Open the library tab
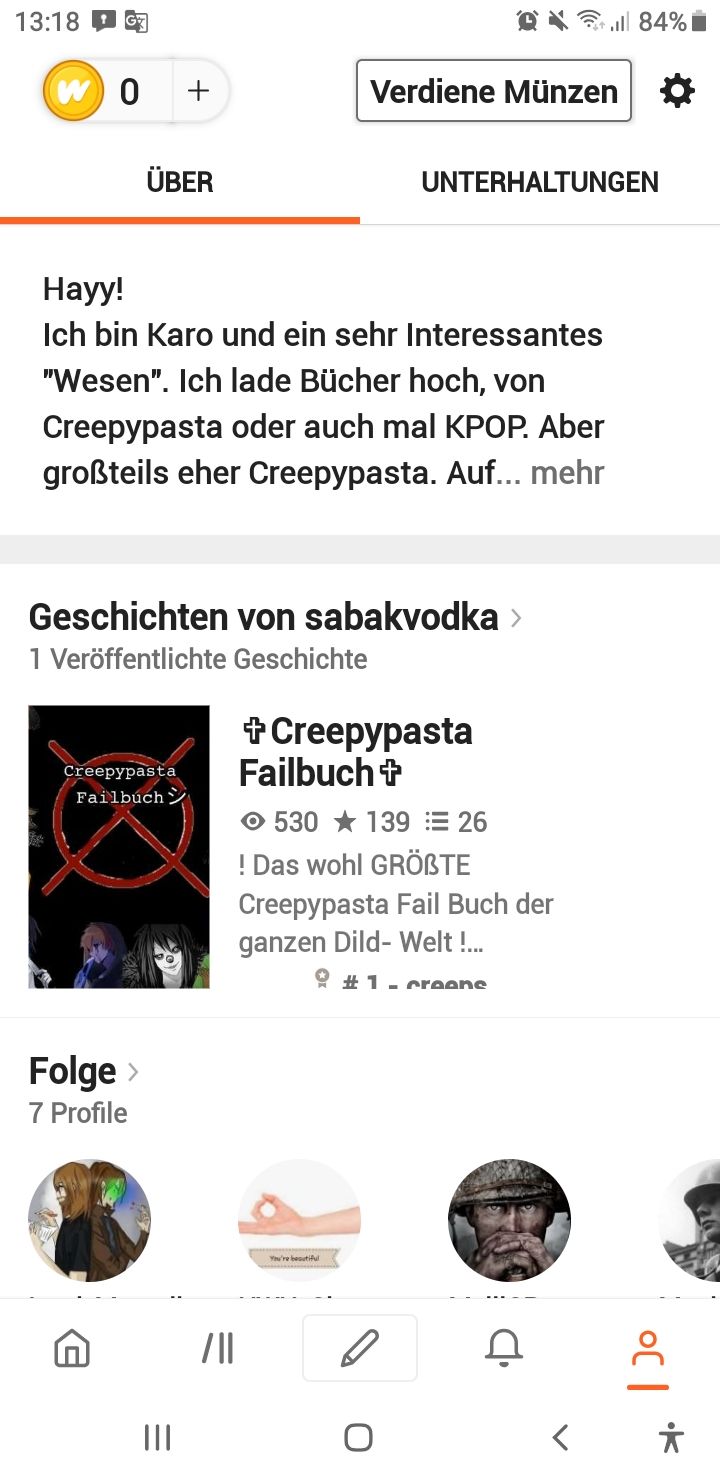 point(217,1349)
